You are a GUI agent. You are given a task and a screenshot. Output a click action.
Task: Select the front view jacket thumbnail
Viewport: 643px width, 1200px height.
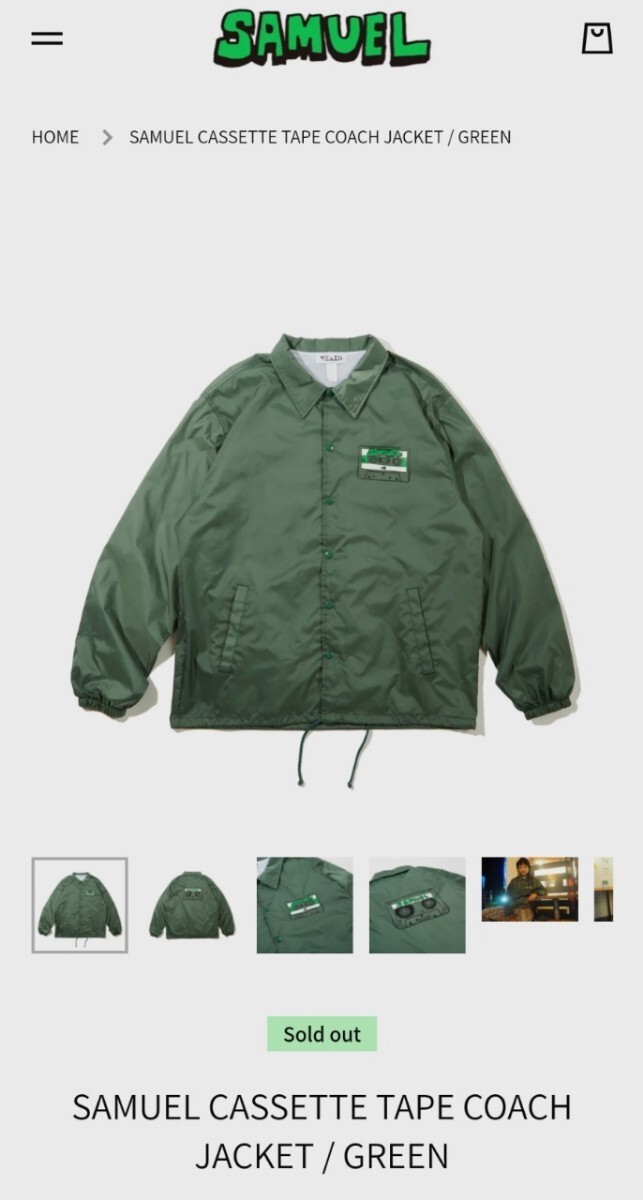pos(80,905)
